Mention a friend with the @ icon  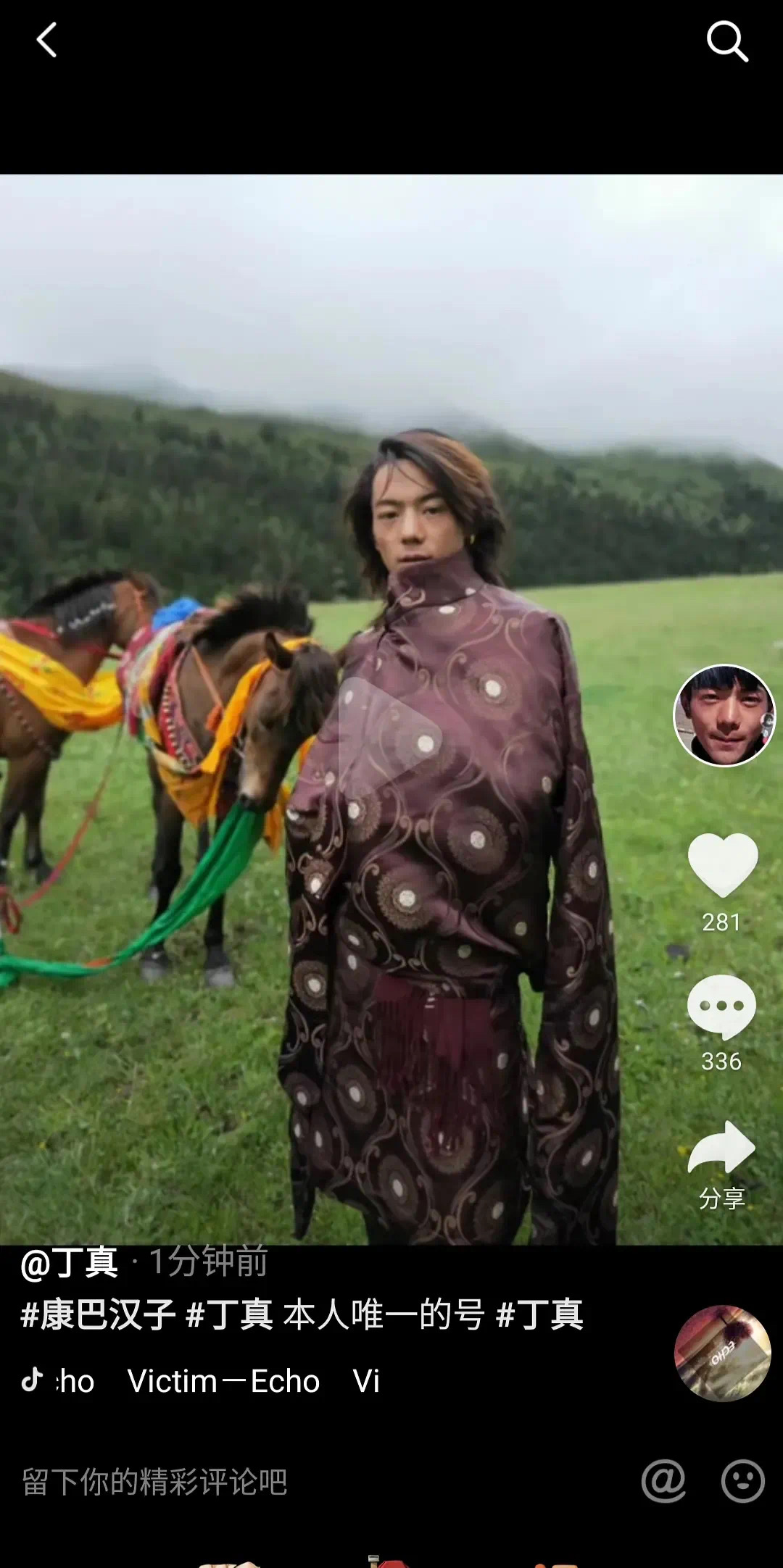coord(663,1480)
